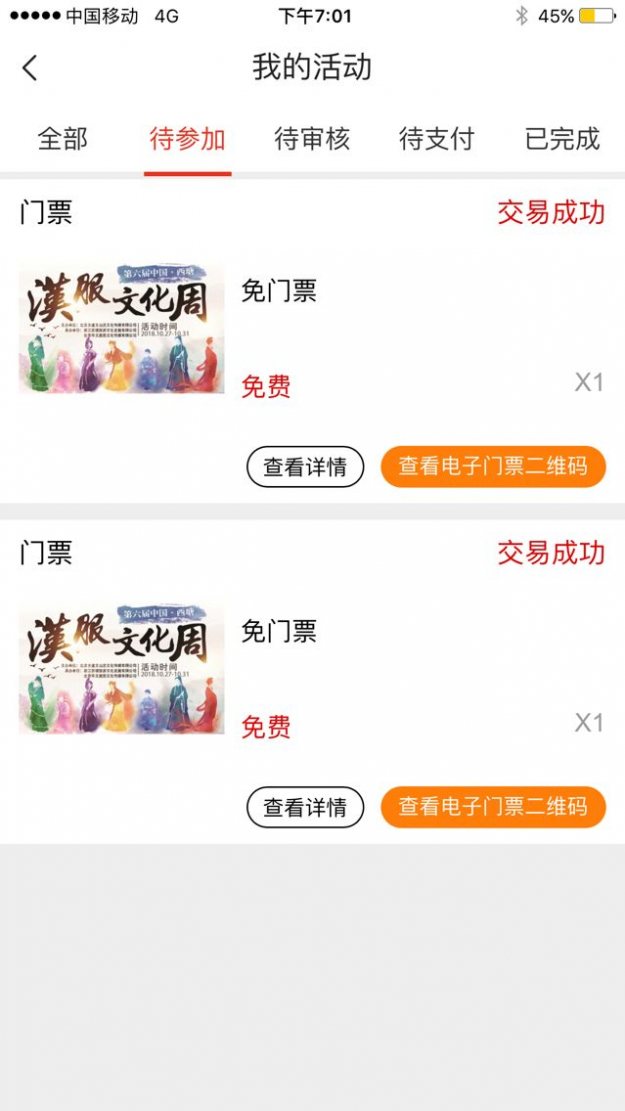
Task: Go back from 我的活动 page
Action: click(x=30, y=68)
